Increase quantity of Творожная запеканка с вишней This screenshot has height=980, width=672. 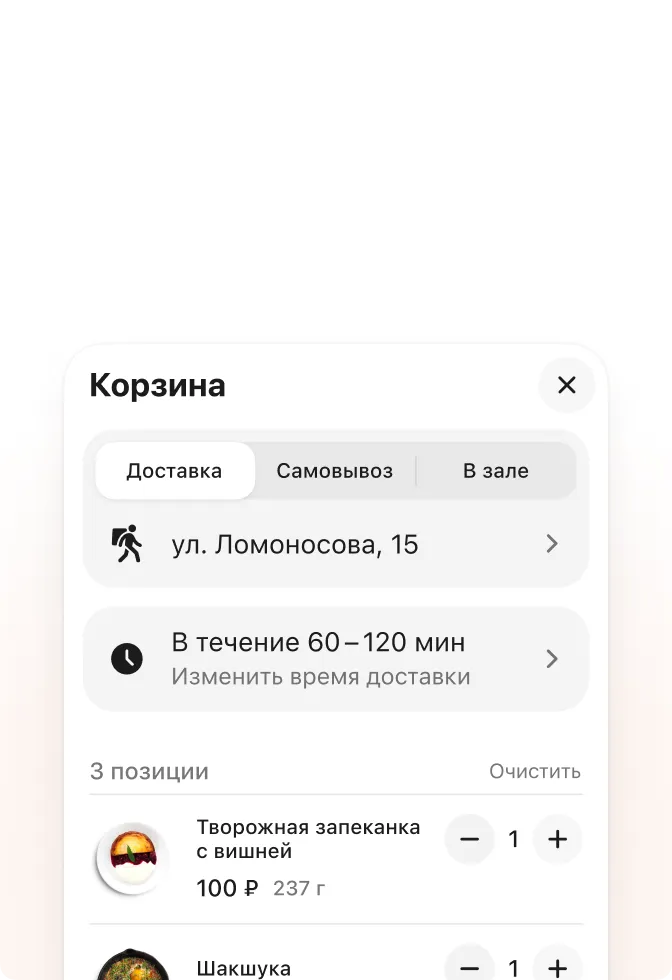point(558,839)
